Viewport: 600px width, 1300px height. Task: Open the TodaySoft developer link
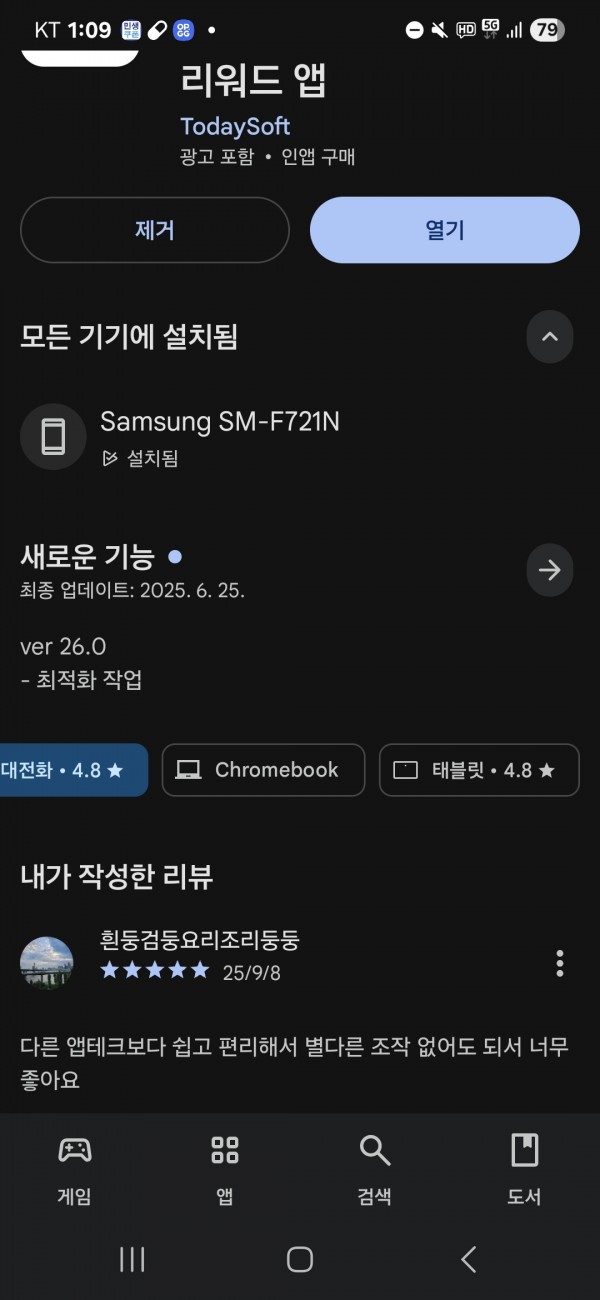click(235, 126)
